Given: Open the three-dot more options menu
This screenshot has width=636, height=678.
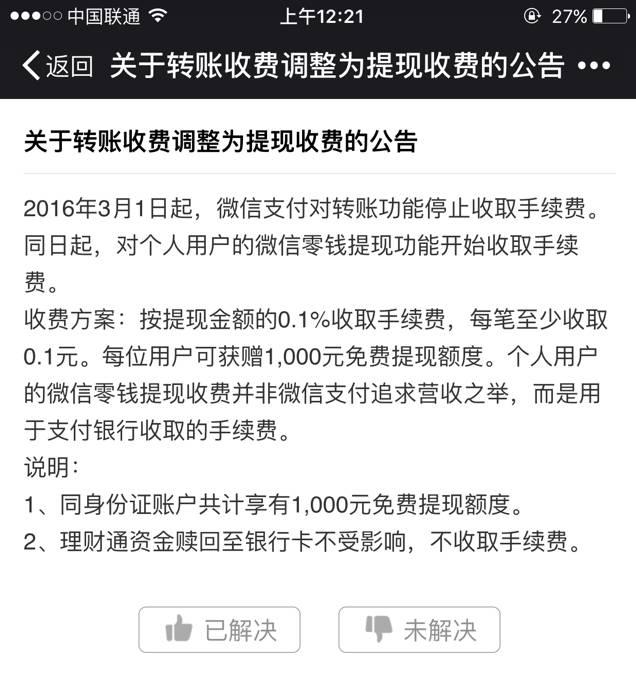Looking at the screenshot, I should [x=593, y=66].
